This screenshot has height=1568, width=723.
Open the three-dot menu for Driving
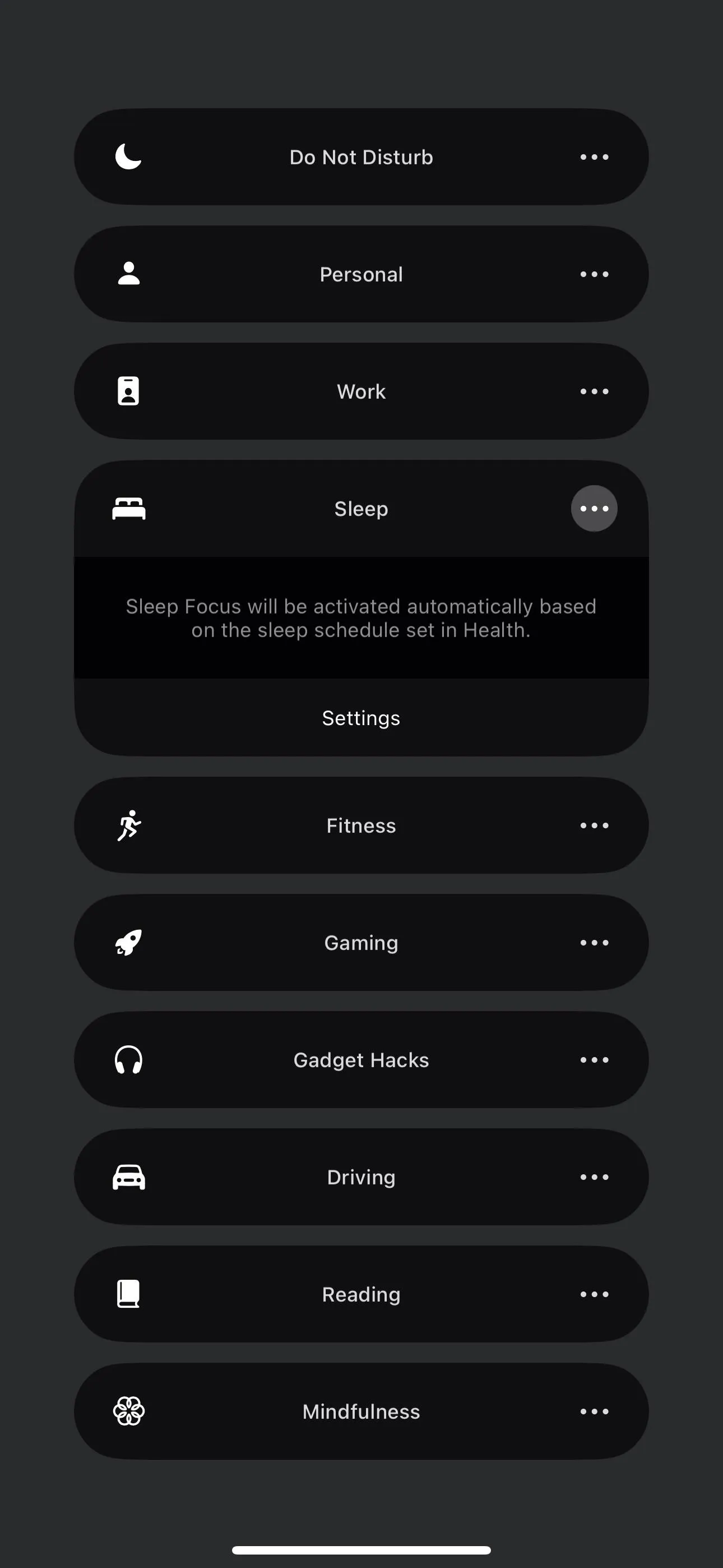coord(594,1177)
